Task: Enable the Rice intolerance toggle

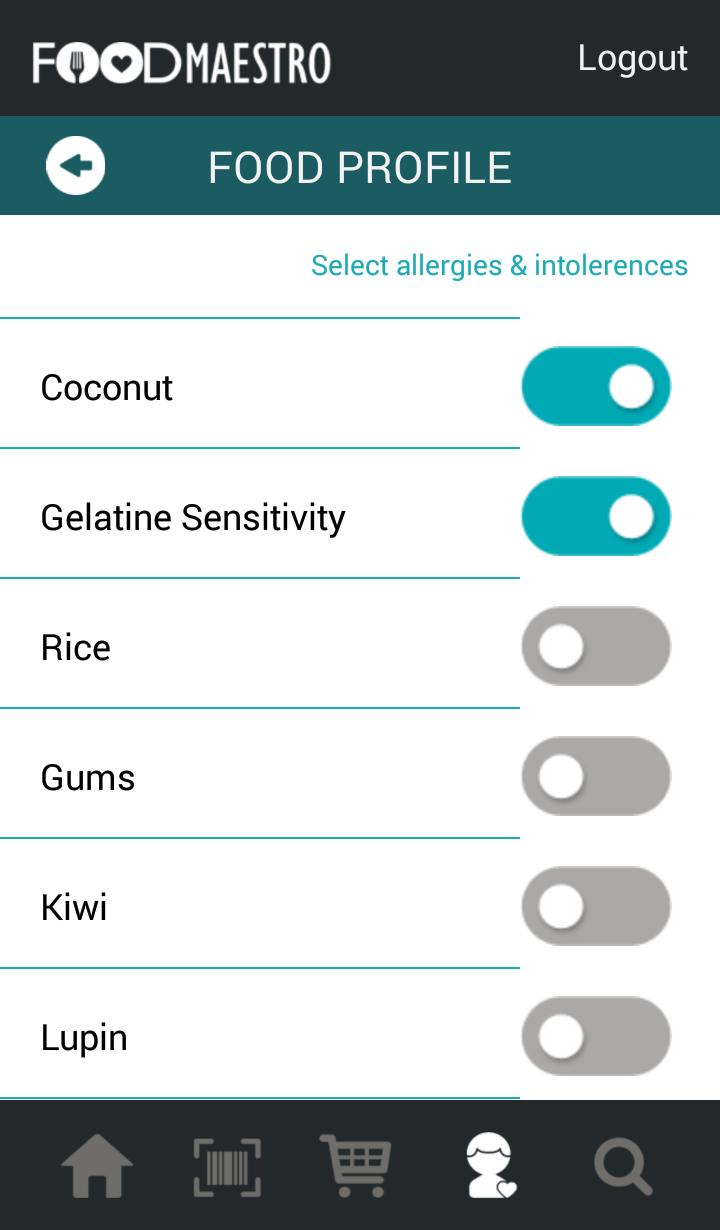Action: click(596, 646)
